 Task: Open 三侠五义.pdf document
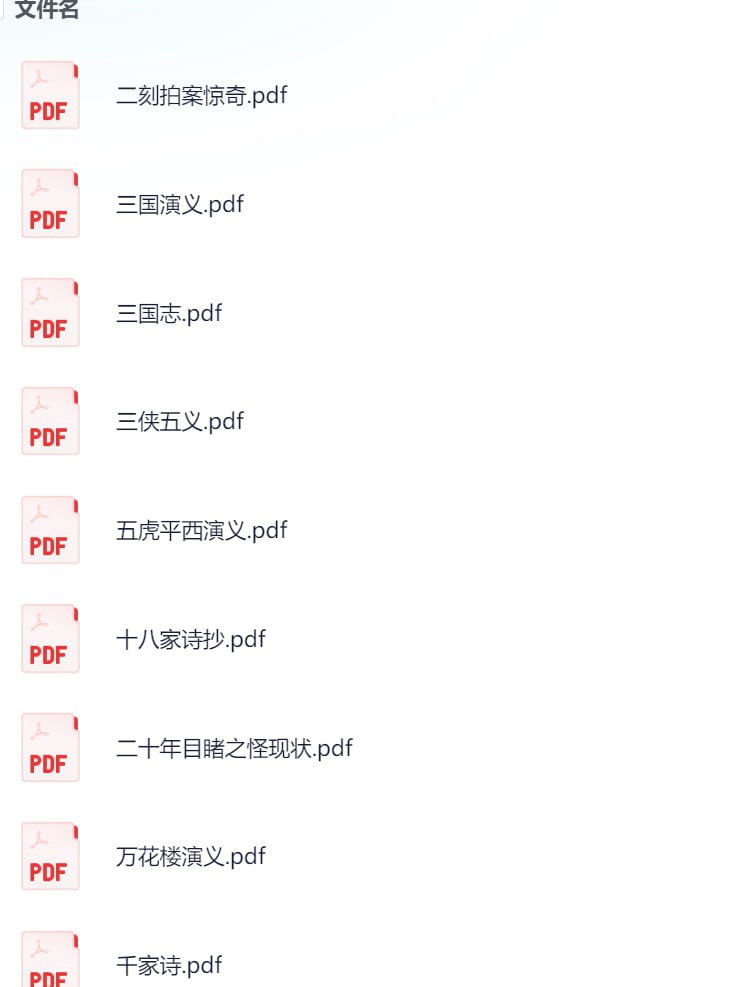click(179, 422)
